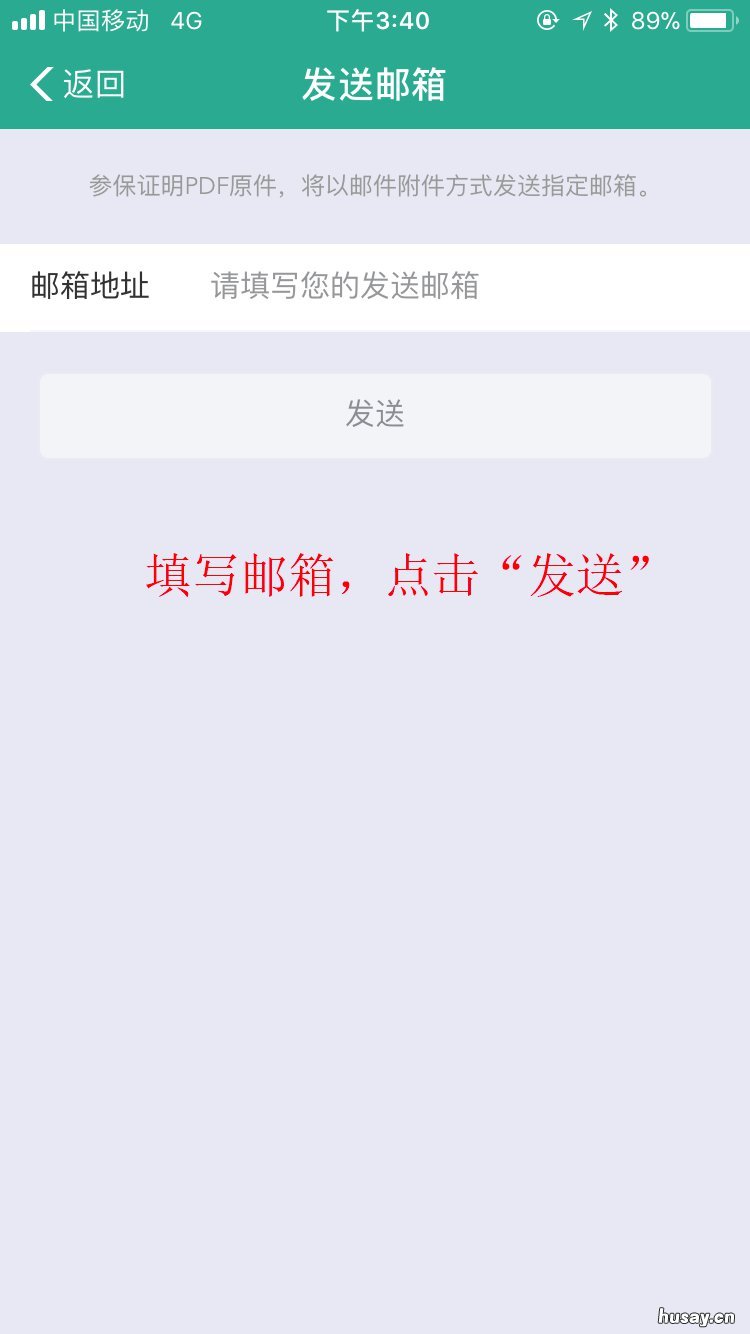Screen dimensions: 750x1334
Task: Click the PDF attachment instruction text
Action: tap(375, 186)
